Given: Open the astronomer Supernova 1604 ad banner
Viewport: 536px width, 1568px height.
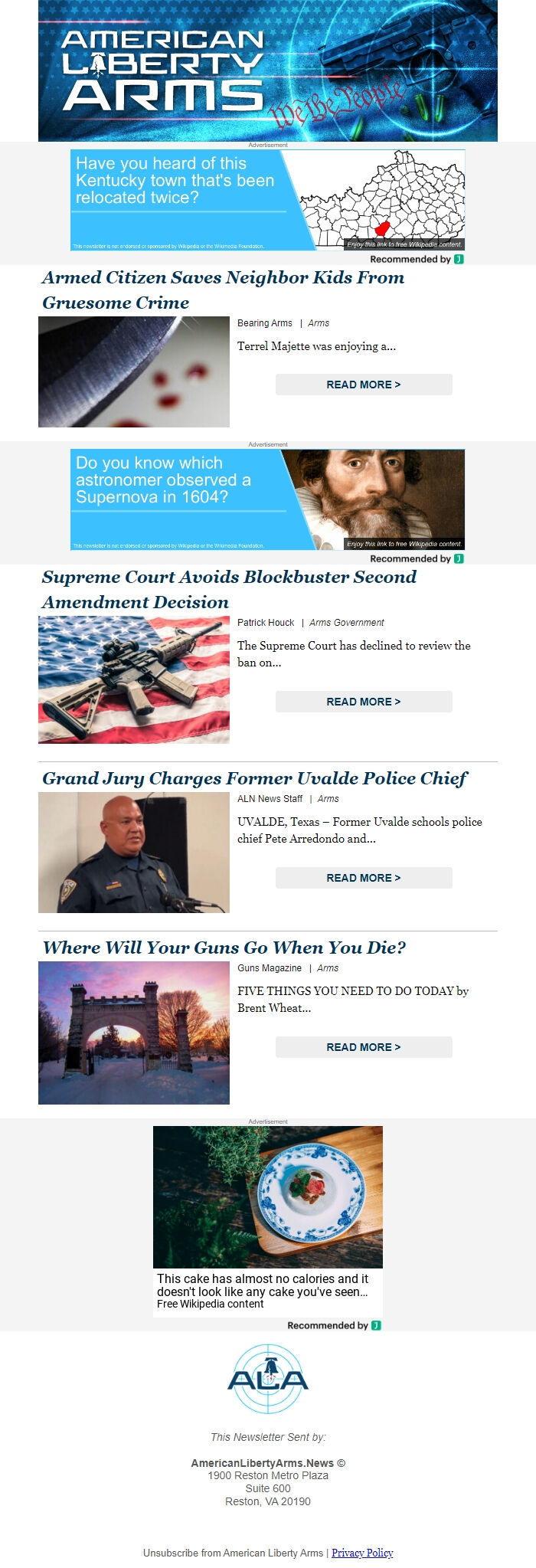Looking at the screenshot, I should point(267,499).
